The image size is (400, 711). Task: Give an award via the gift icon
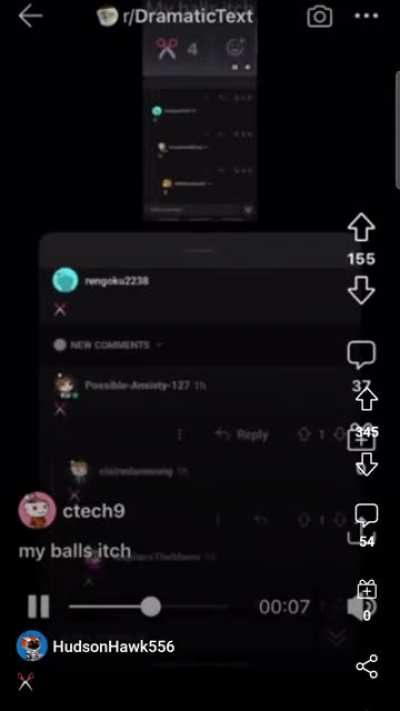click(366, 590)
